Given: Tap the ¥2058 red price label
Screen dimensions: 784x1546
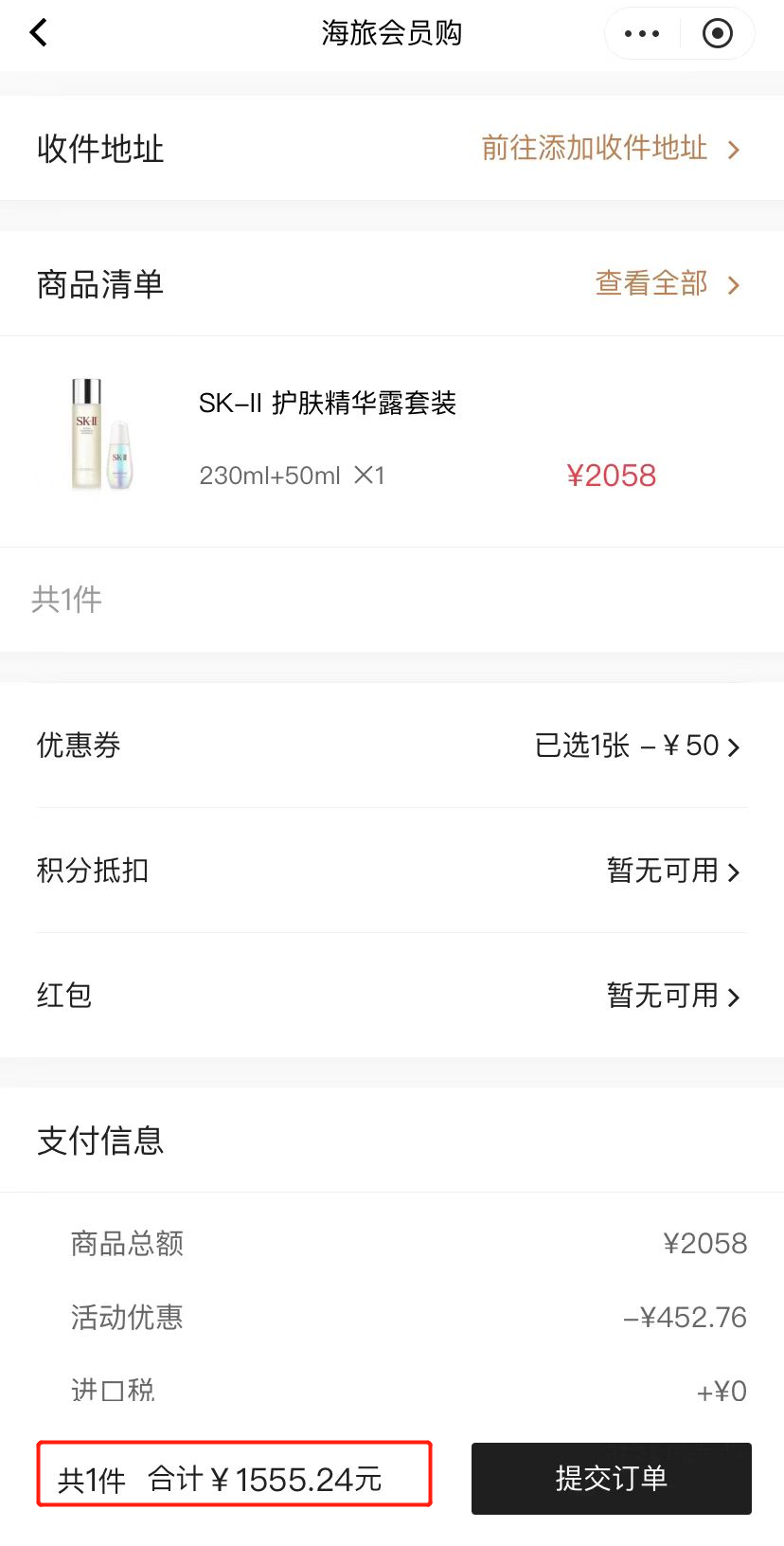Looking at the screenshot, I should [x=613, y=476].
